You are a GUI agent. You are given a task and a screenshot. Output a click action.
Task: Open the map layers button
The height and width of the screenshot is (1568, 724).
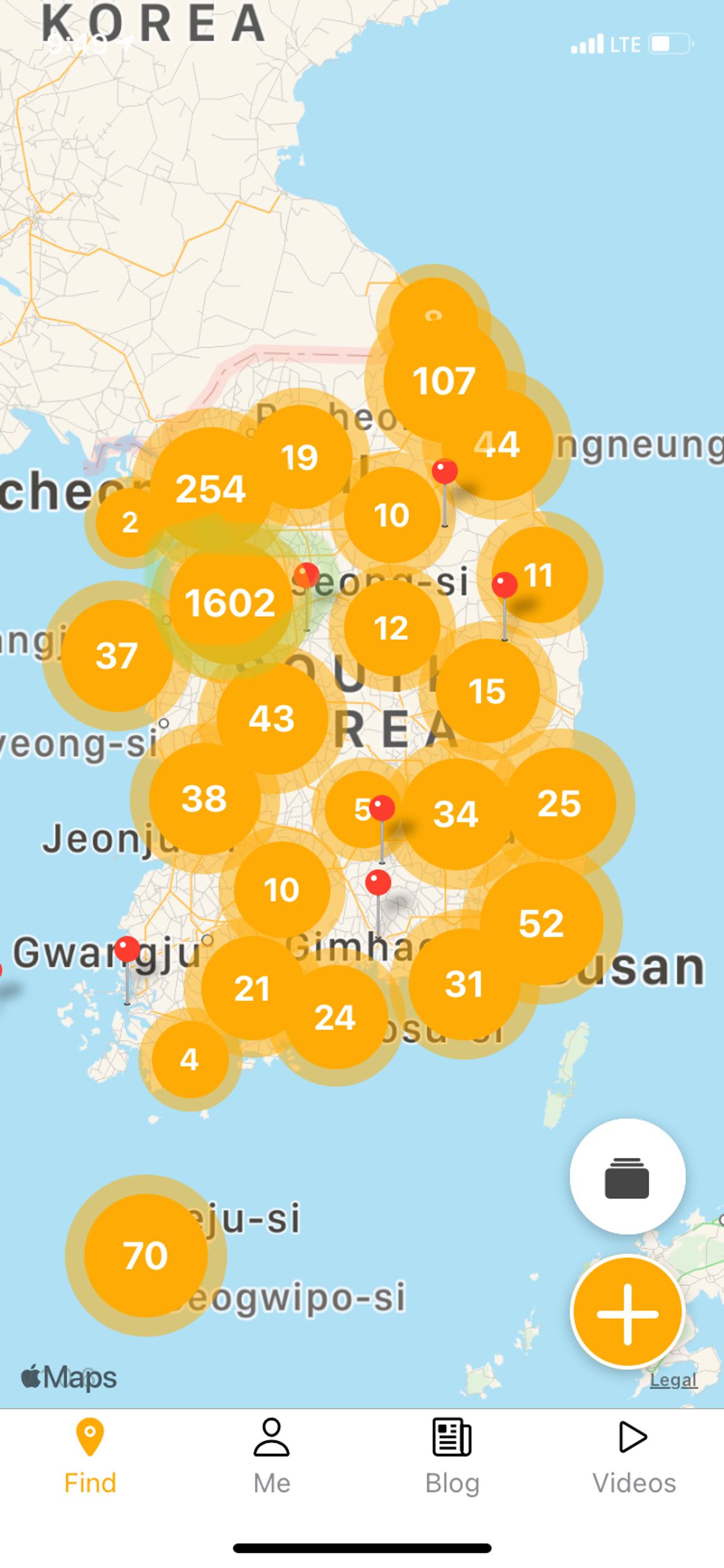click(x=627, y=1177)
